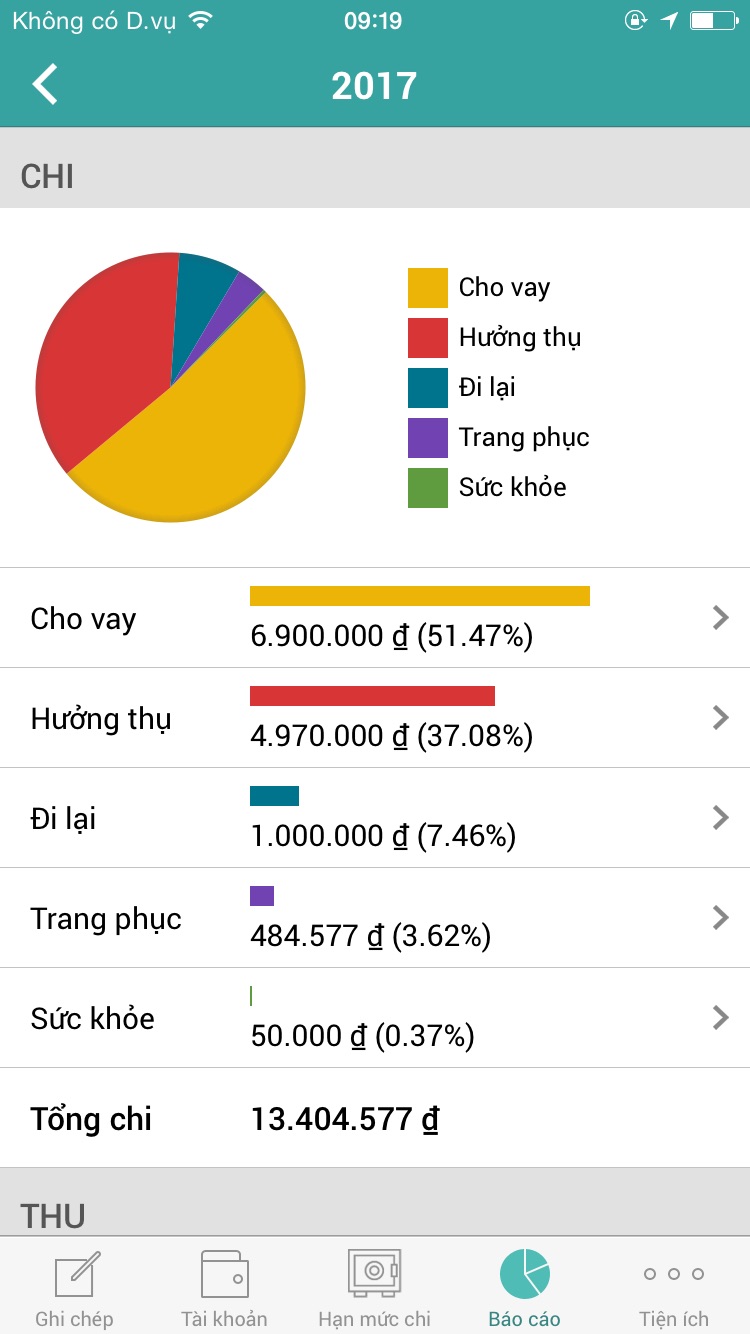750x1334 pixels.
Task: Go to the Tài khoản tab
Action: pos(225,1287)
